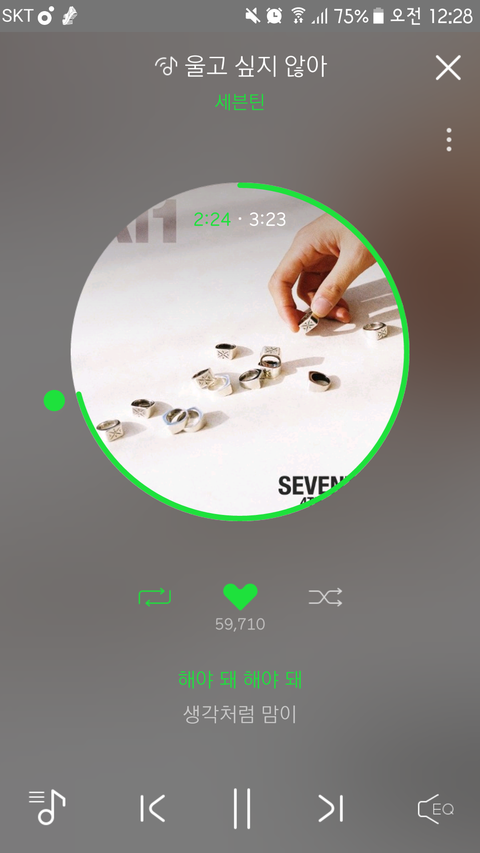Image resolution: width=480 pixels, height=853 pixels.
Task: Open the EQ sound settings
Action: point(435,809)
